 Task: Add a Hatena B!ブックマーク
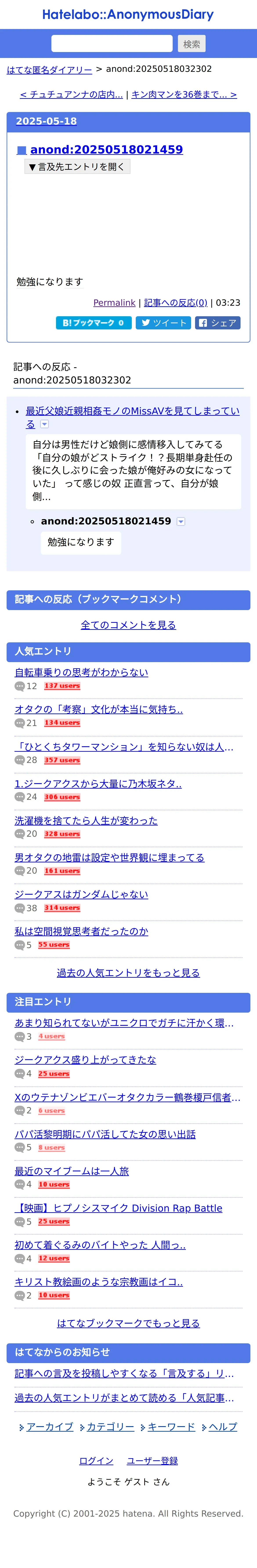[x=93, y=323]
